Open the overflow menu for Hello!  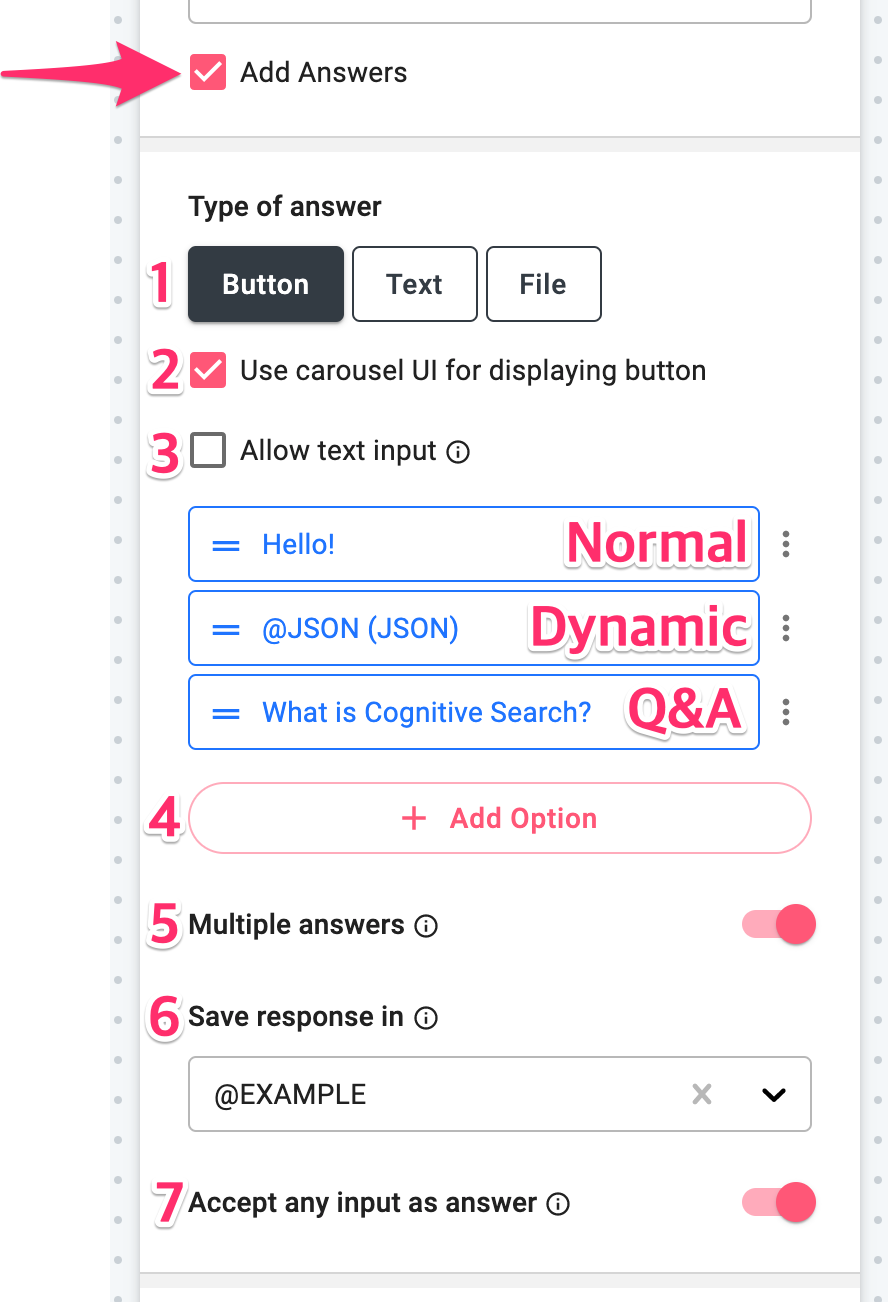(787, 545)
